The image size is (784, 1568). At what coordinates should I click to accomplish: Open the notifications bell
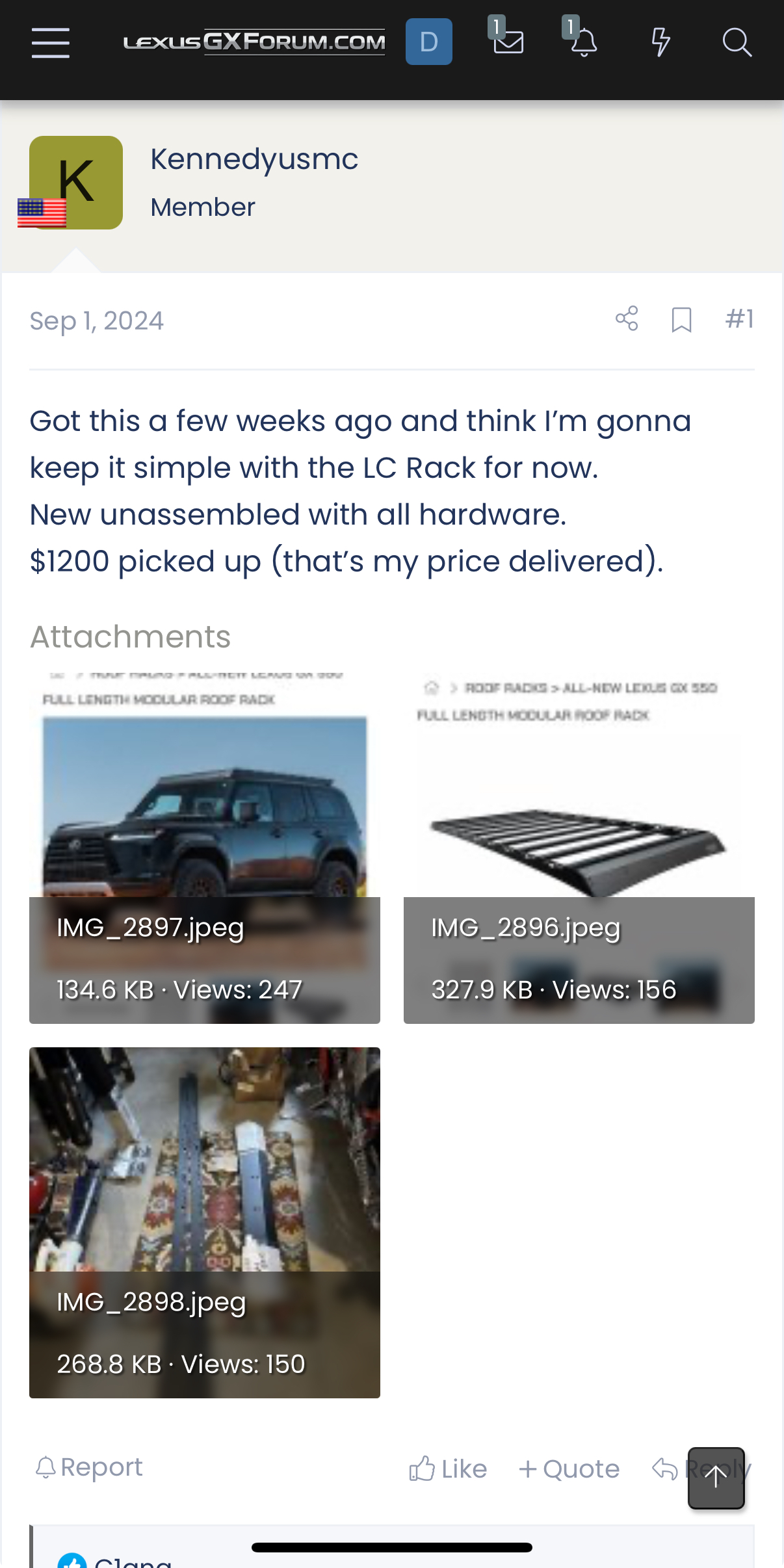coord(581,38)
